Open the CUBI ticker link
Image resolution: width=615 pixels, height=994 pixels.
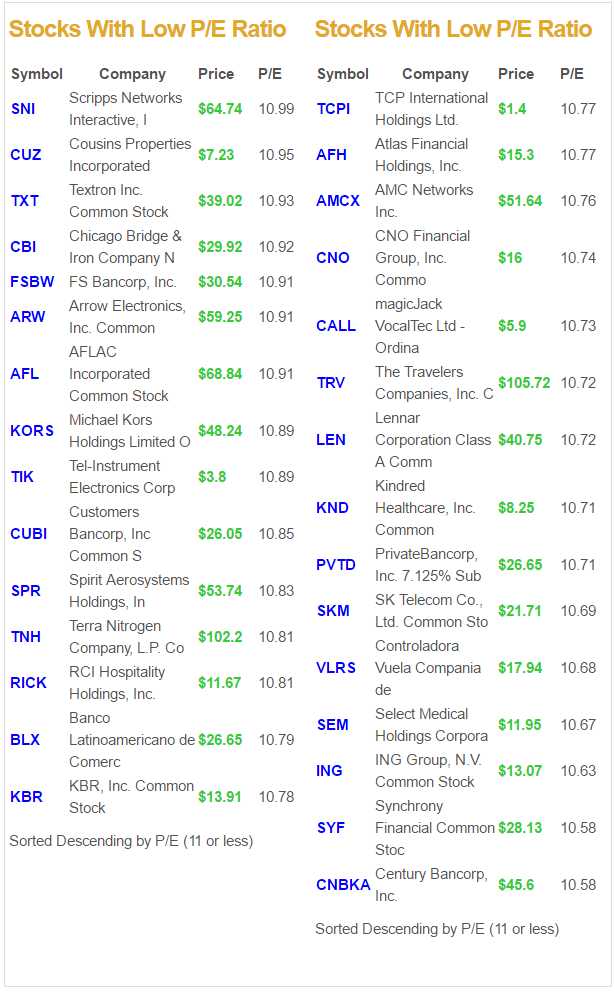[x=28, y=534]
